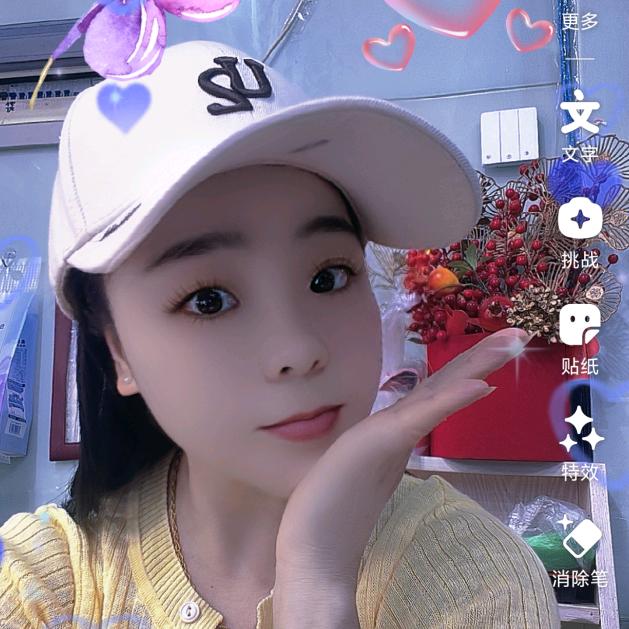Open the 挑战 challenge option
The height and width of the screenshot is (629, 629).
[x=580, y=233]
